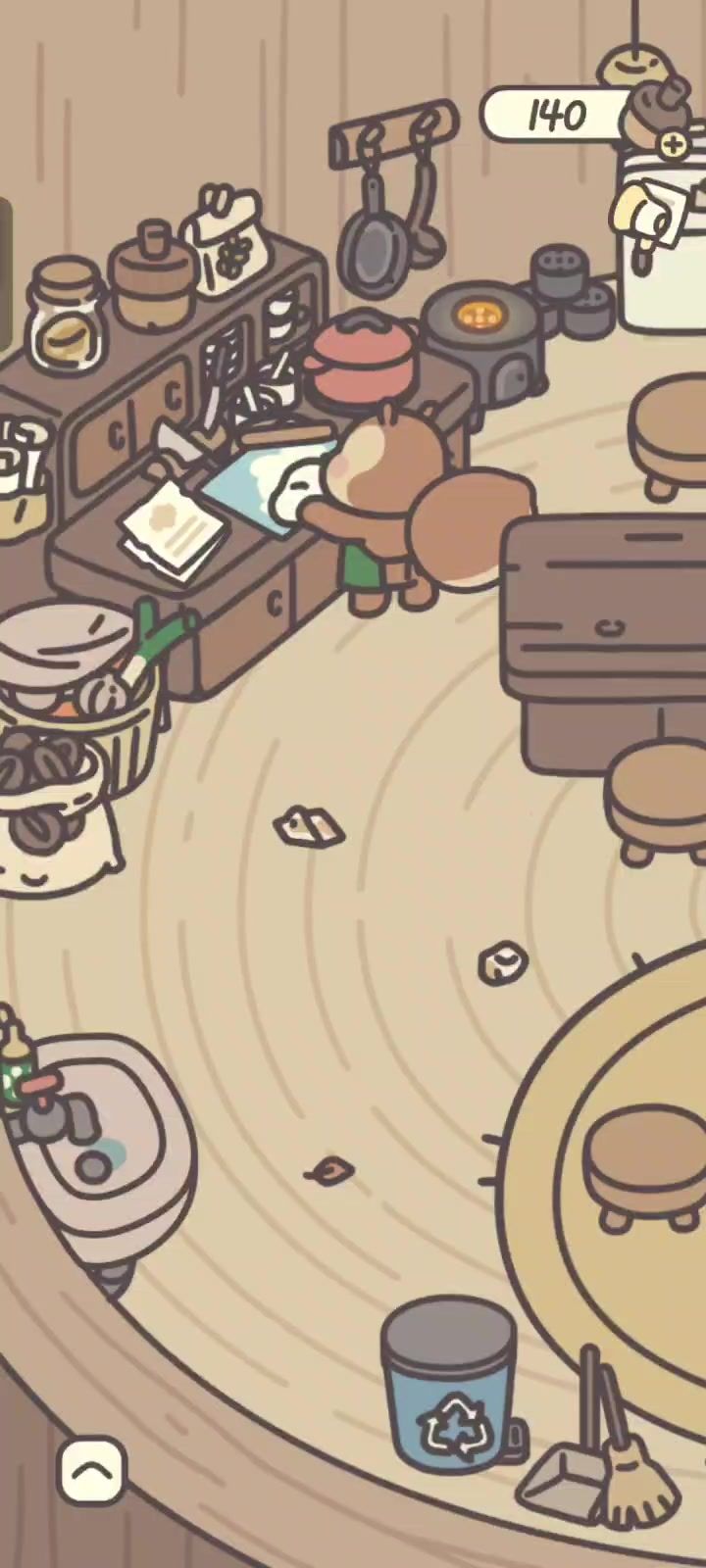Tap the plus icon beside the 140 counter

pos(674,146)
